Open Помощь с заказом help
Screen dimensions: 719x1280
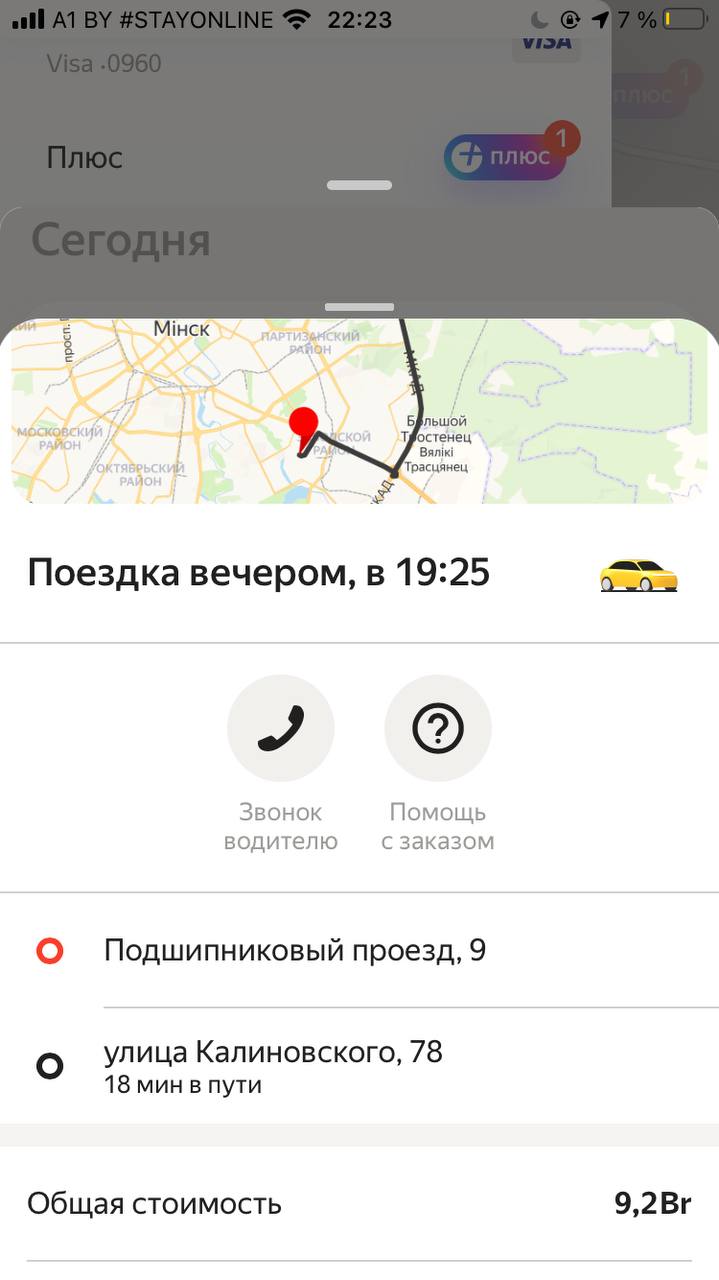[x=438, y=729]
